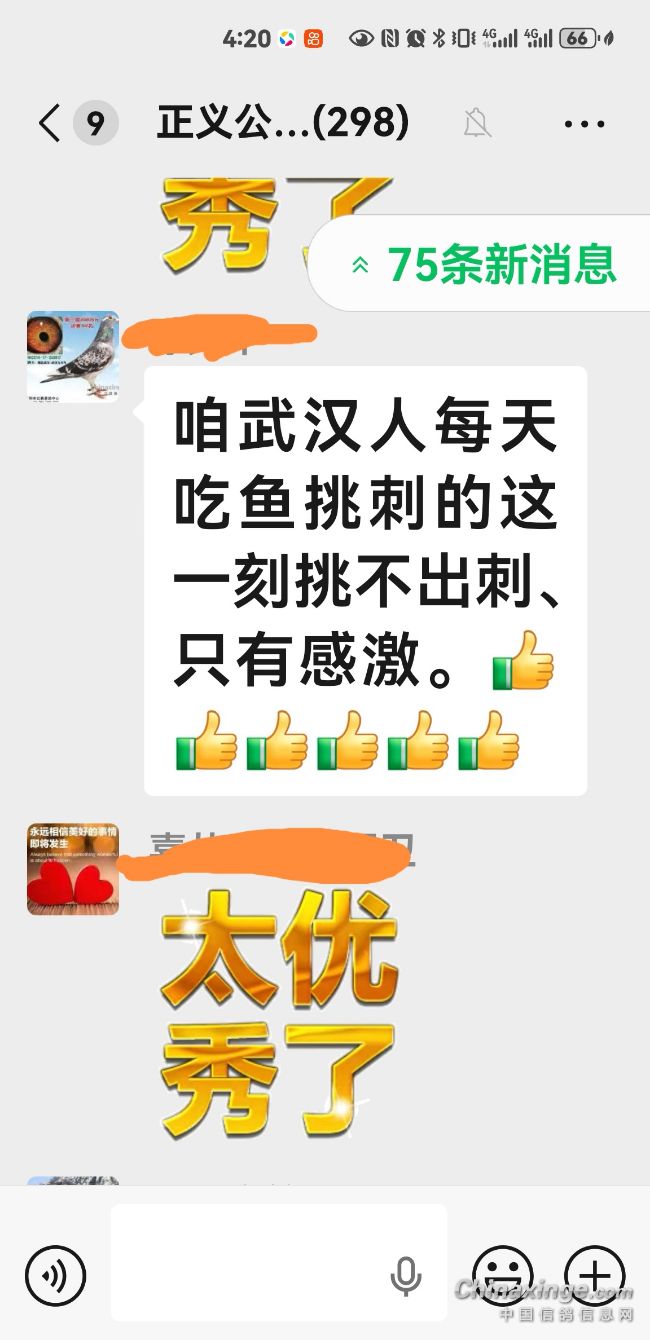
Task: Switch to voice message input
Action: [56, 1276]
